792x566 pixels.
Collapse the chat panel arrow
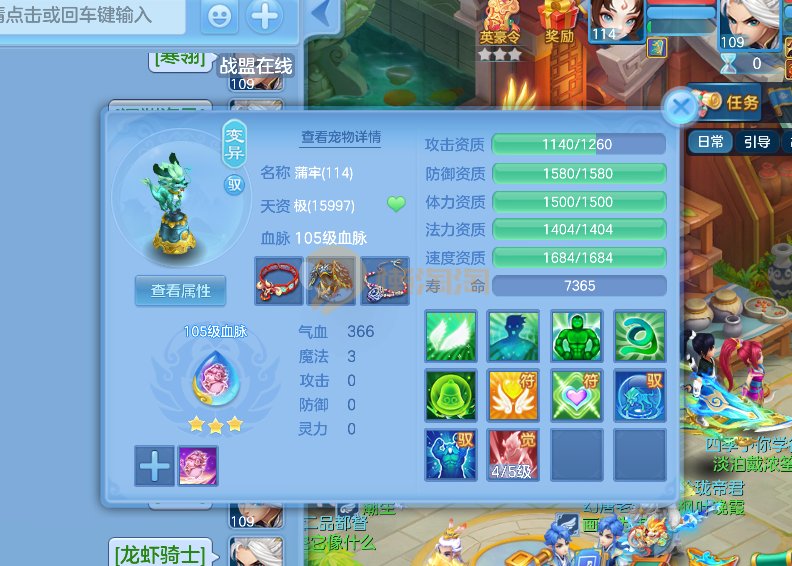point(321,15)
